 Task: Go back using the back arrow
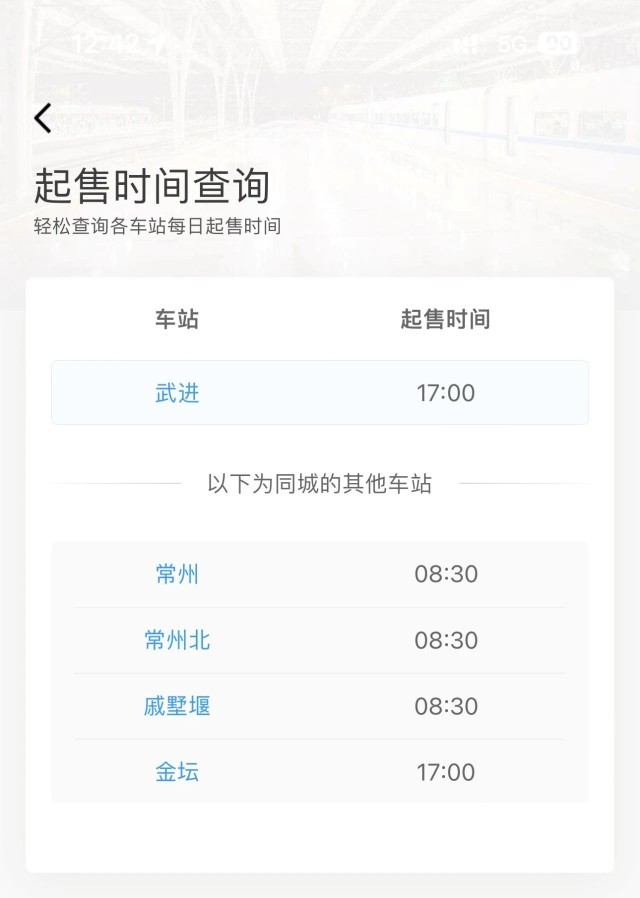(x=42, y=118)
